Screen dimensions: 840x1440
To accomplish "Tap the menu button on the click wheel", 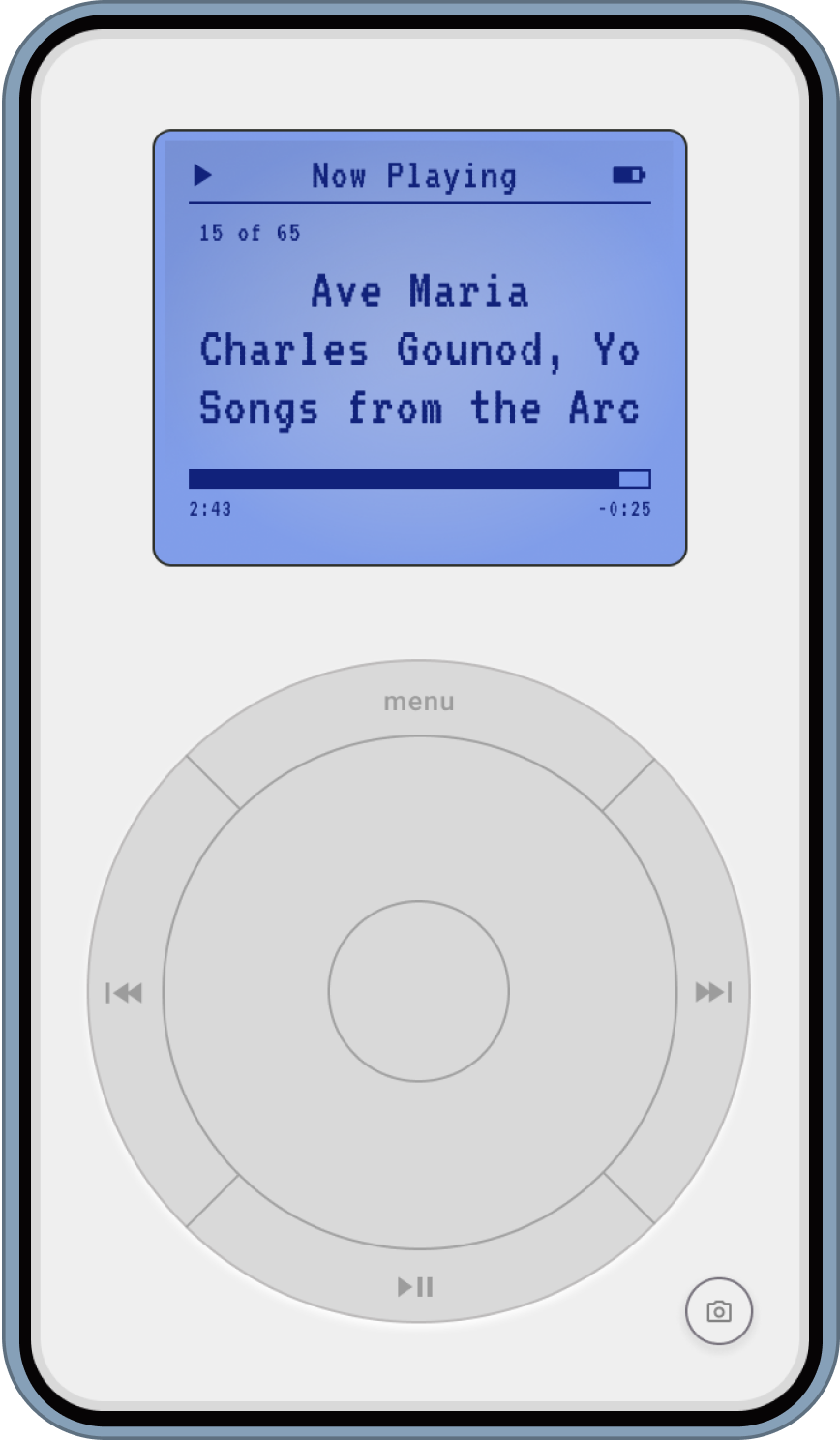I will (x=419, y=702).
